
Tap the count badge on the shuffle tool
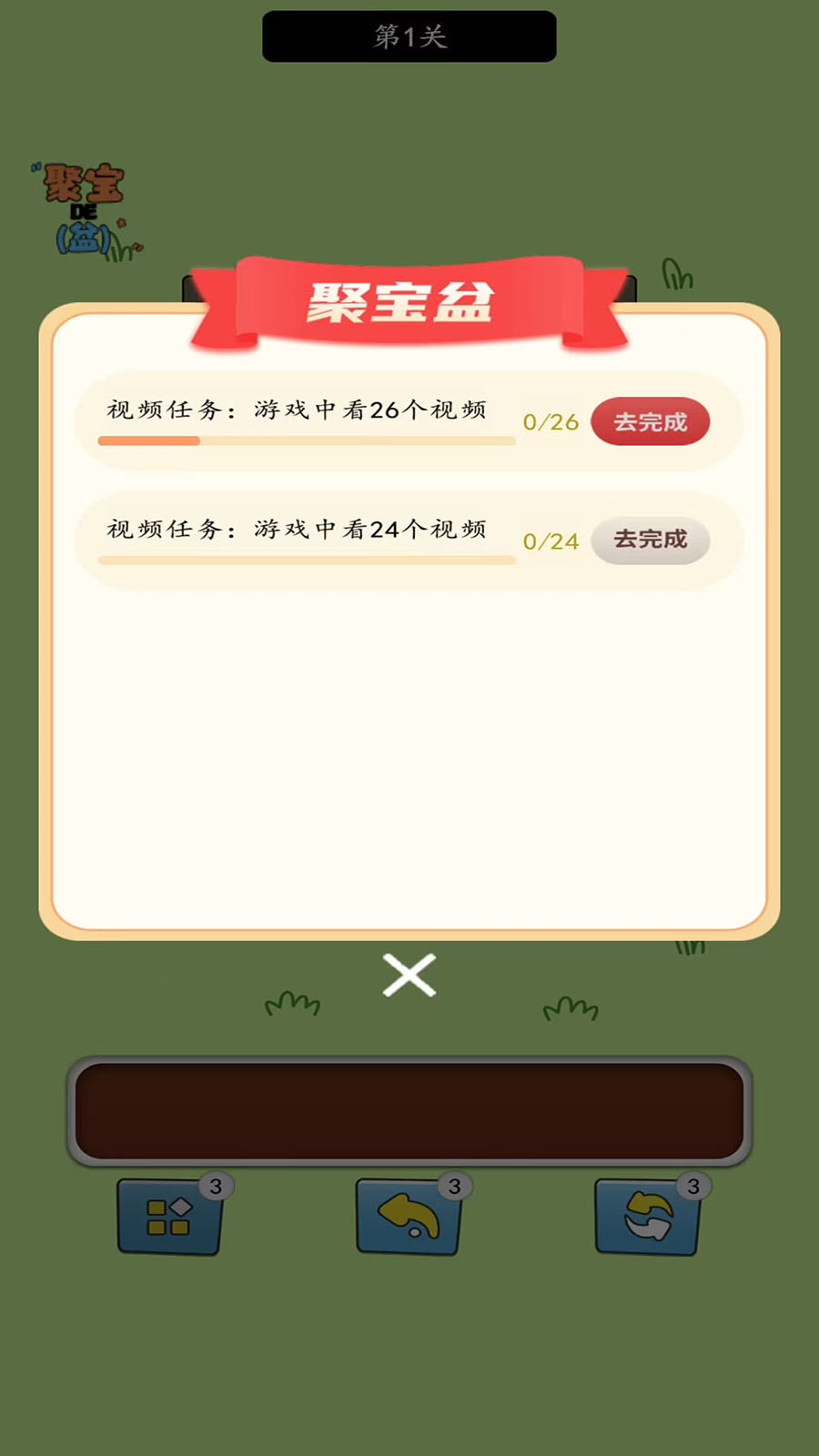[x=693, y=1185]
